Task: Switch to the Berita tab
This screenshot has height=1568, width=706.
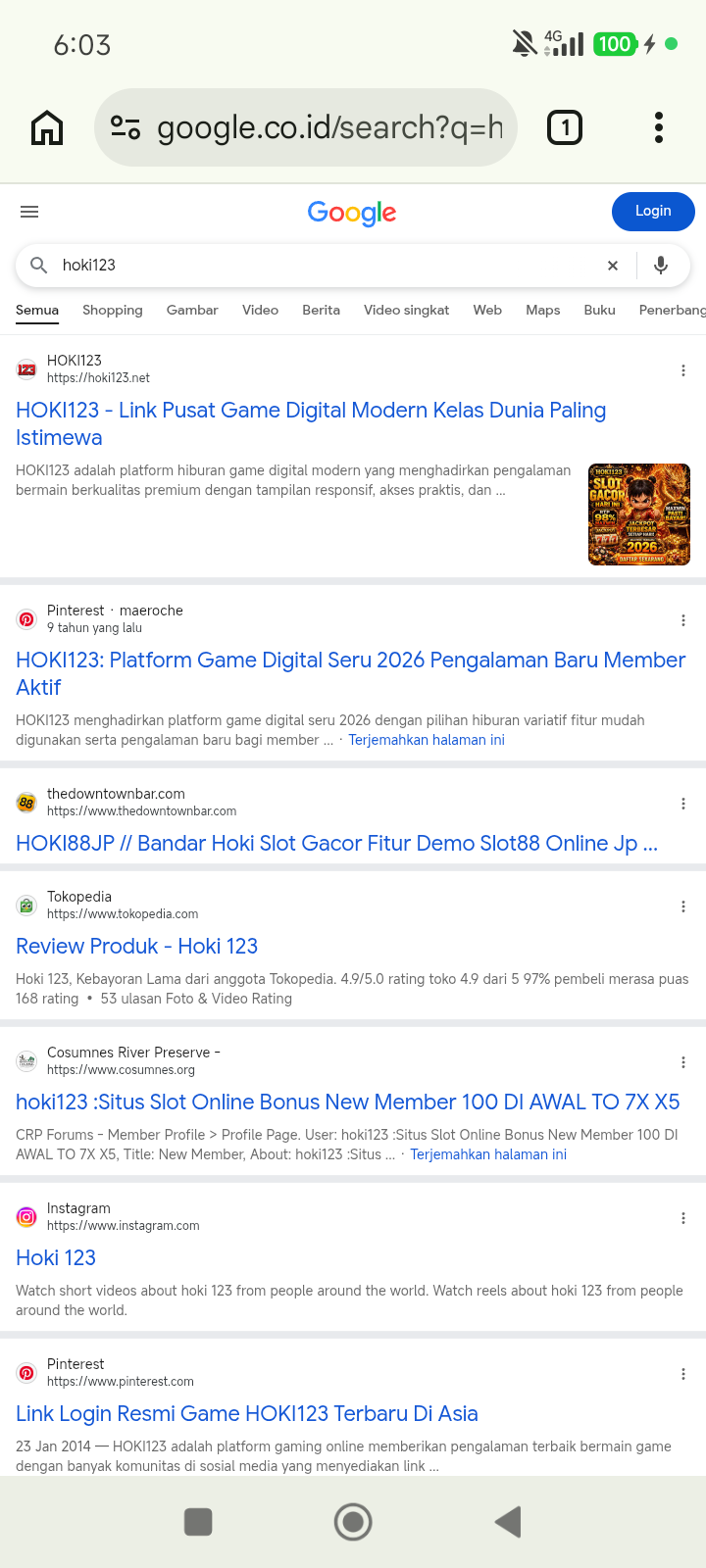Action: click(x=321, y=310)
